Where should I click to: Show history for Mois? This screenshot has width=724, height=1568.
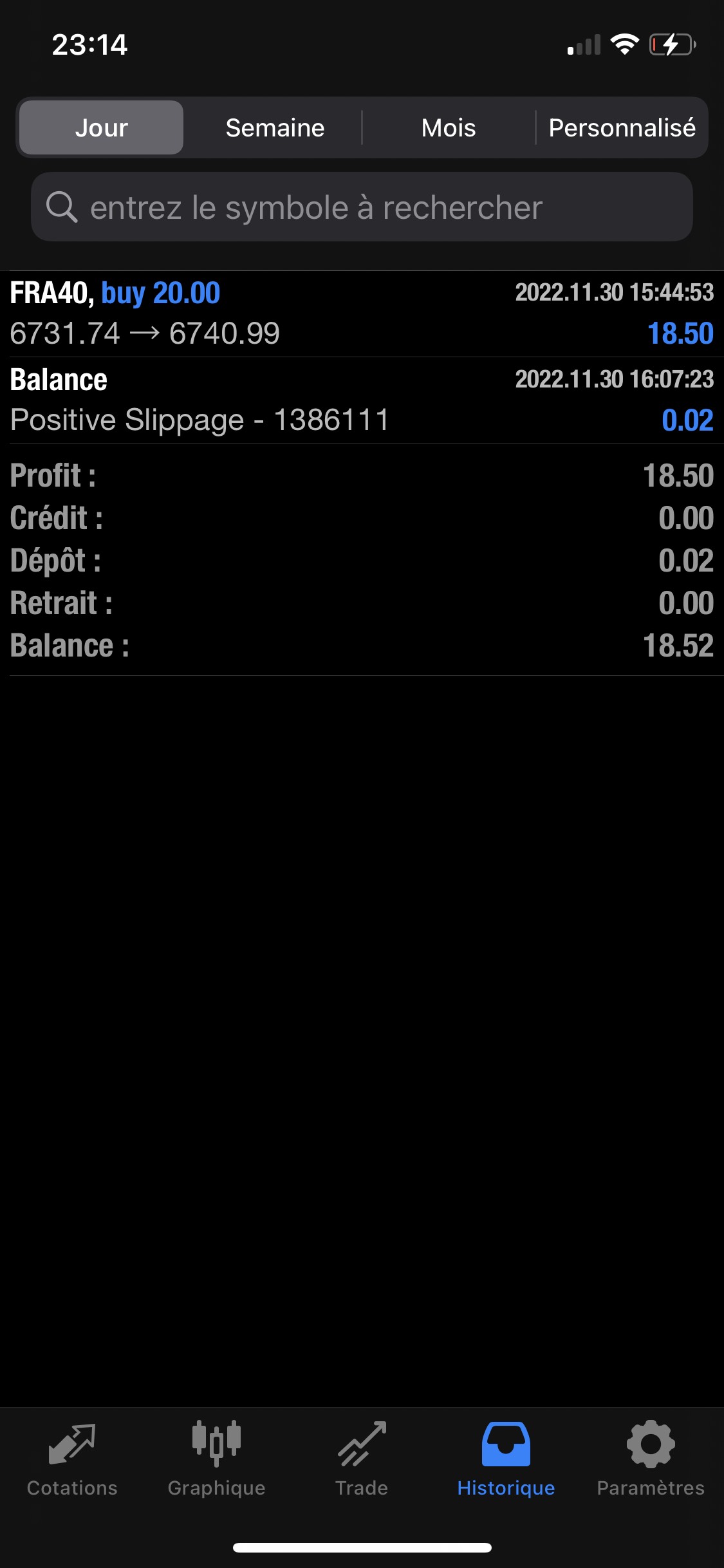coord(449,127)
